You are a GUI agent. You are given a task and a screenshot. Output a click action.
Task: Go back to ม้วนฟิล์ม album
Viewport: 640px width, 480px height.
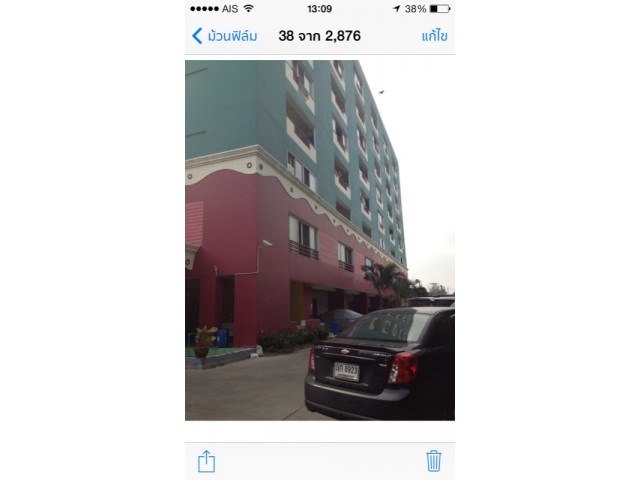coord(224,36)
